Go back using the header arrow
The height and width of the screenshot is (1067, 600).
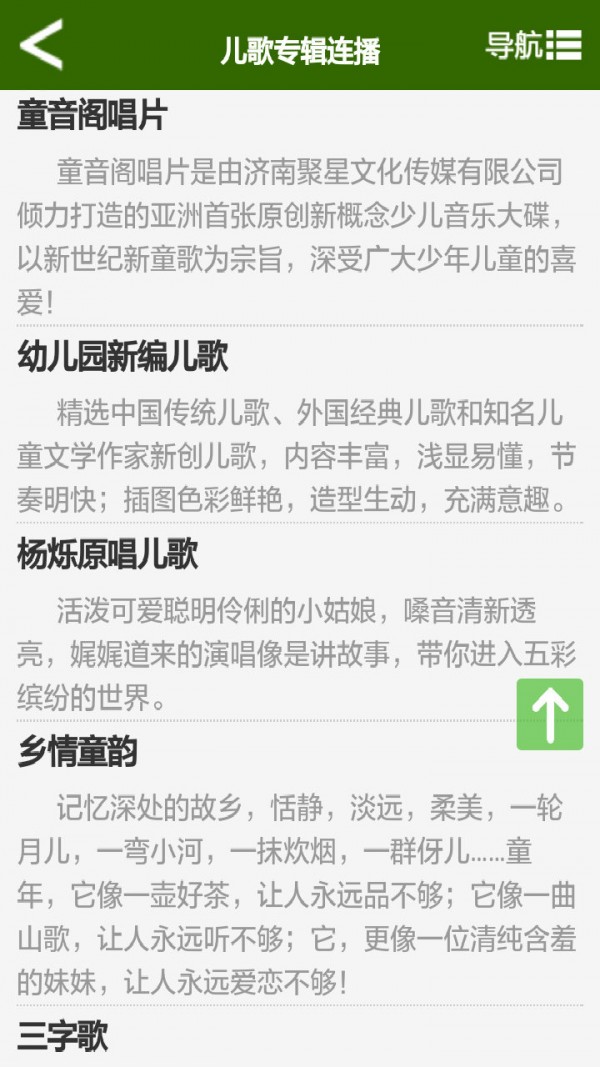(42, 45)
